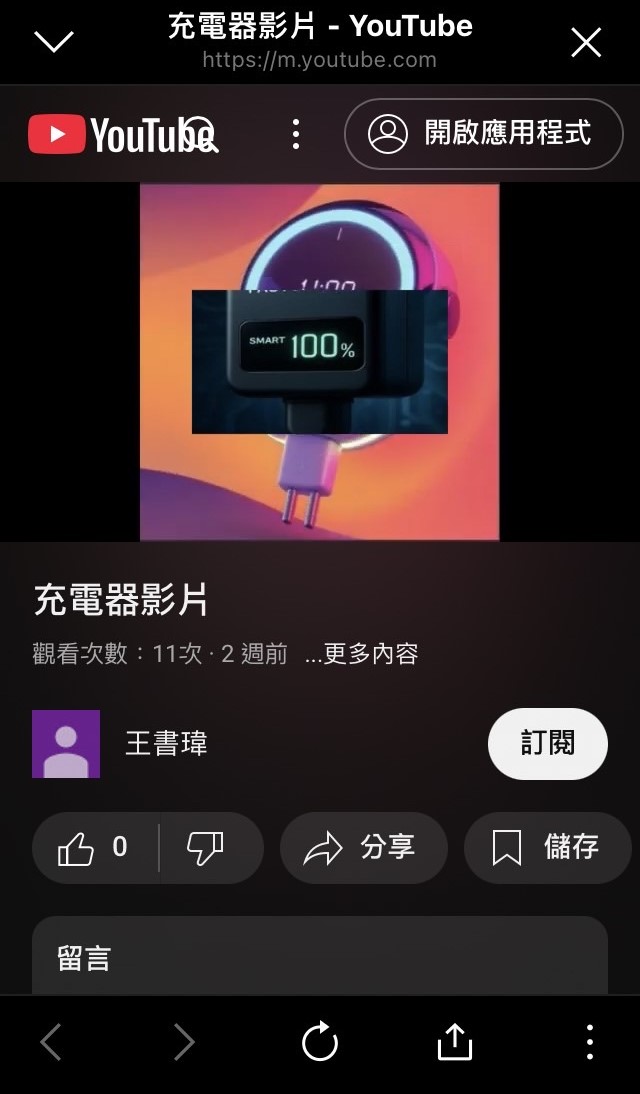The height and width of the screenshot is (1094, 640).
Task: Collapse the in-app browser with the down chevron
Action: tap(54, 41)
